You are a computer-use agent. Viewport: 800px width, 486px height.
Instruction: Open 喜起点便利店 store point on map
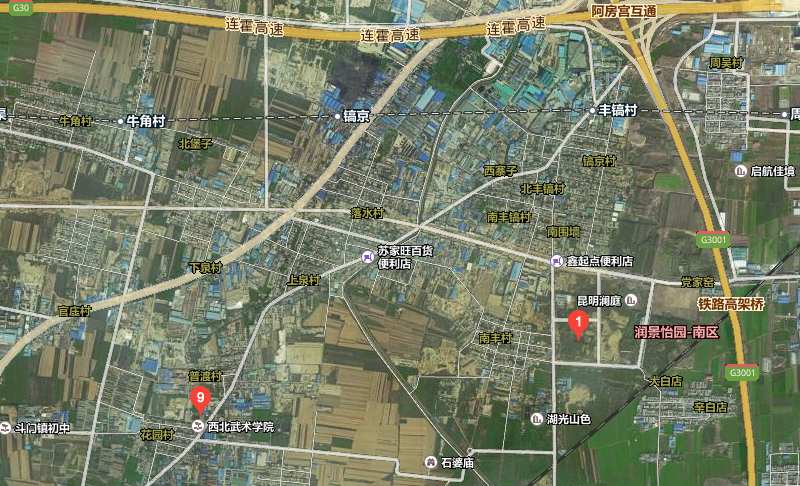[x=556, y=261]
